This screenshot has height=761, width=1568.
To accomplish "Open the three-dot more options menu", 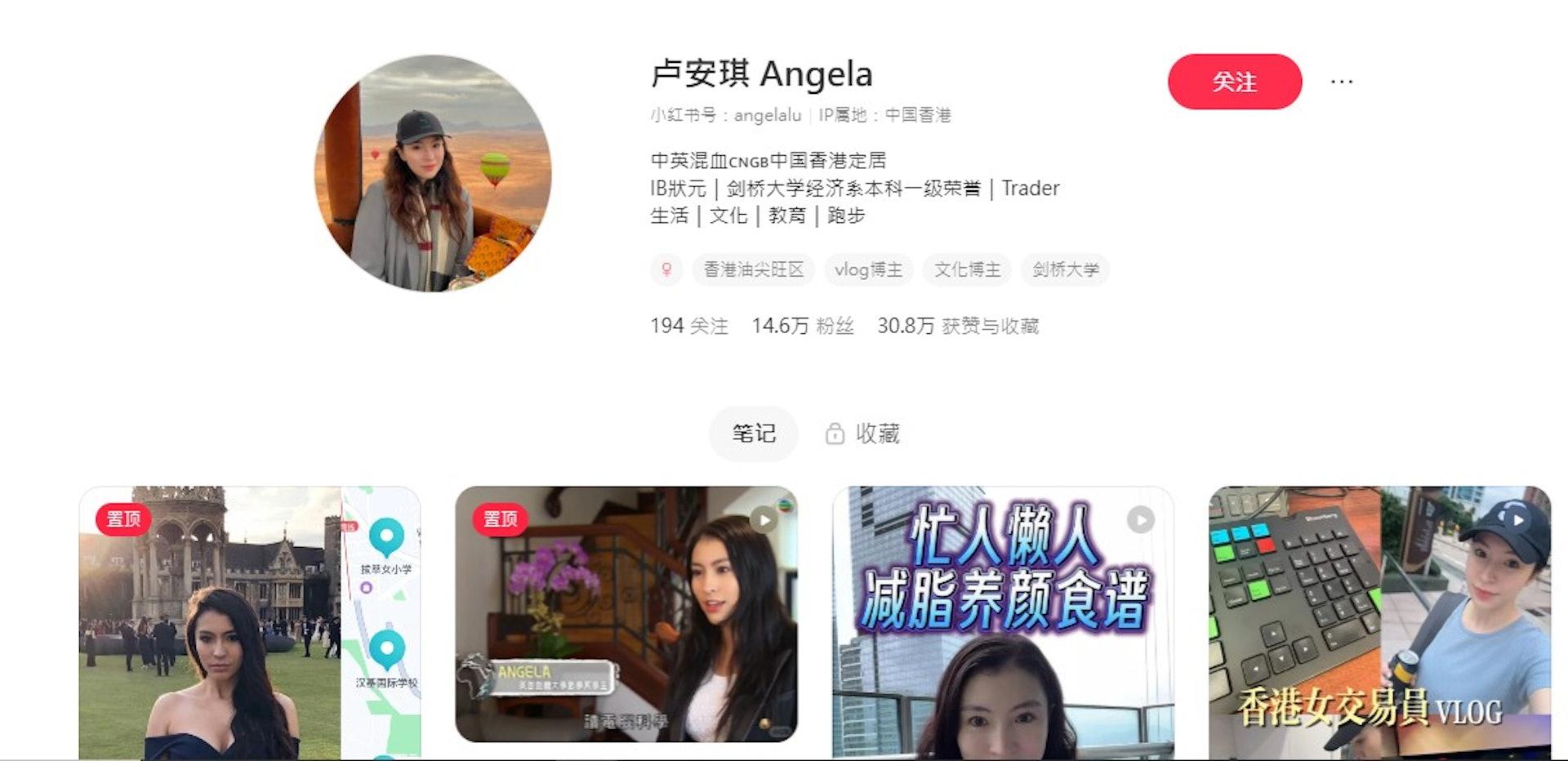I will coord(1341,82).
